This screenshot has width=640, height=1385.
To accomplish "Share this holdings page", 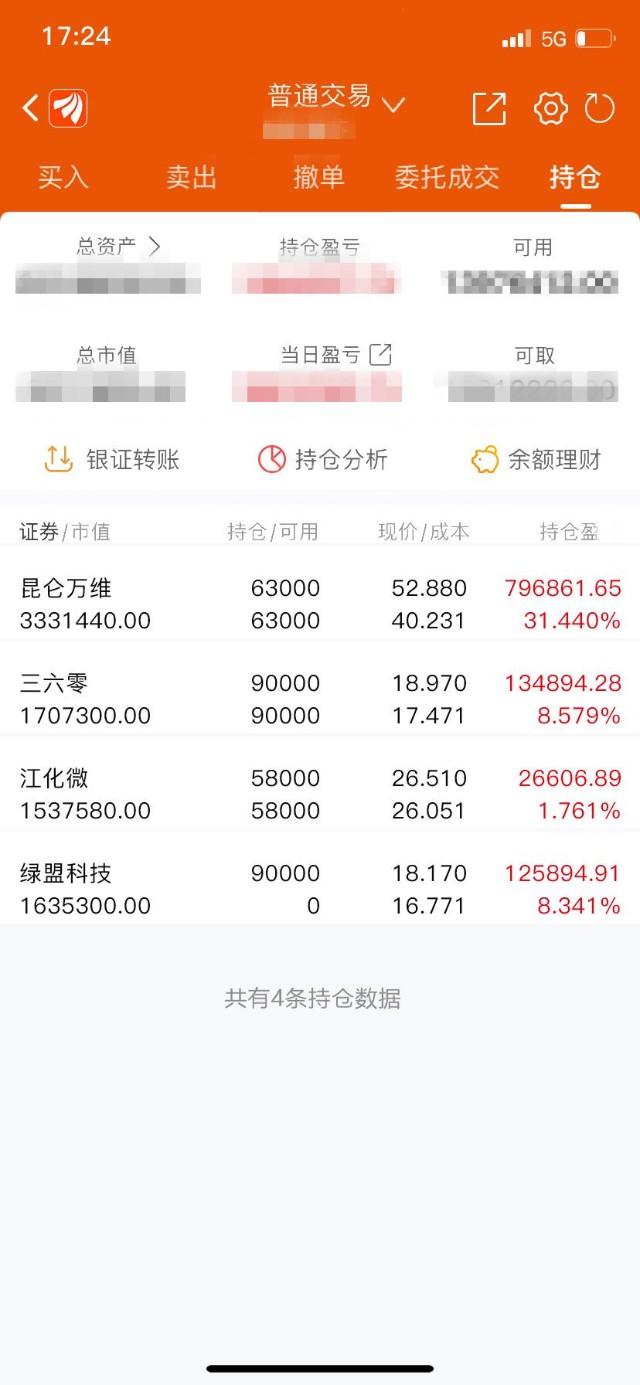I will click(x=489, y=108).
